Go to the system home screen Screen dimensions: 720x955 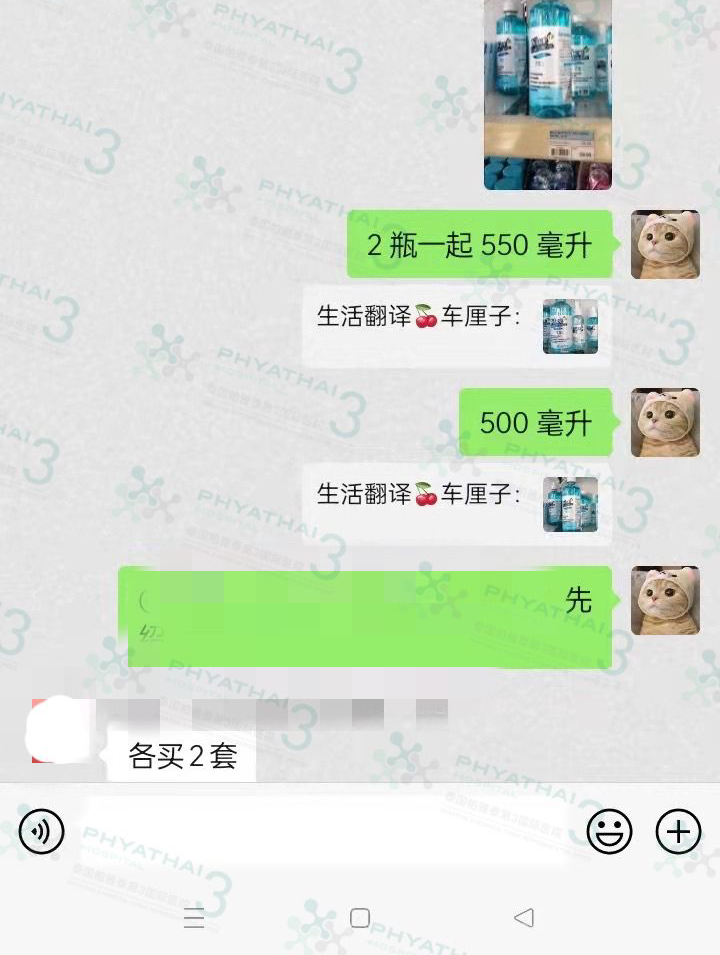tap(360, 918)
